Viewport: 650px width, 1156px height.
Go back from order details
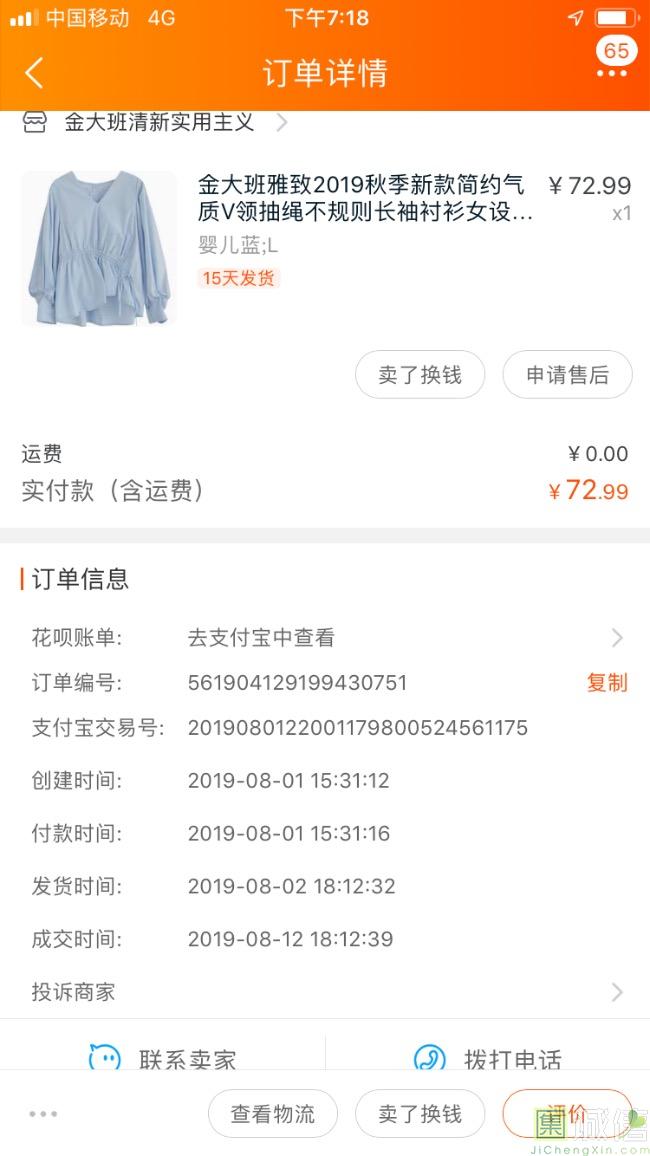(x=34, y=73)
